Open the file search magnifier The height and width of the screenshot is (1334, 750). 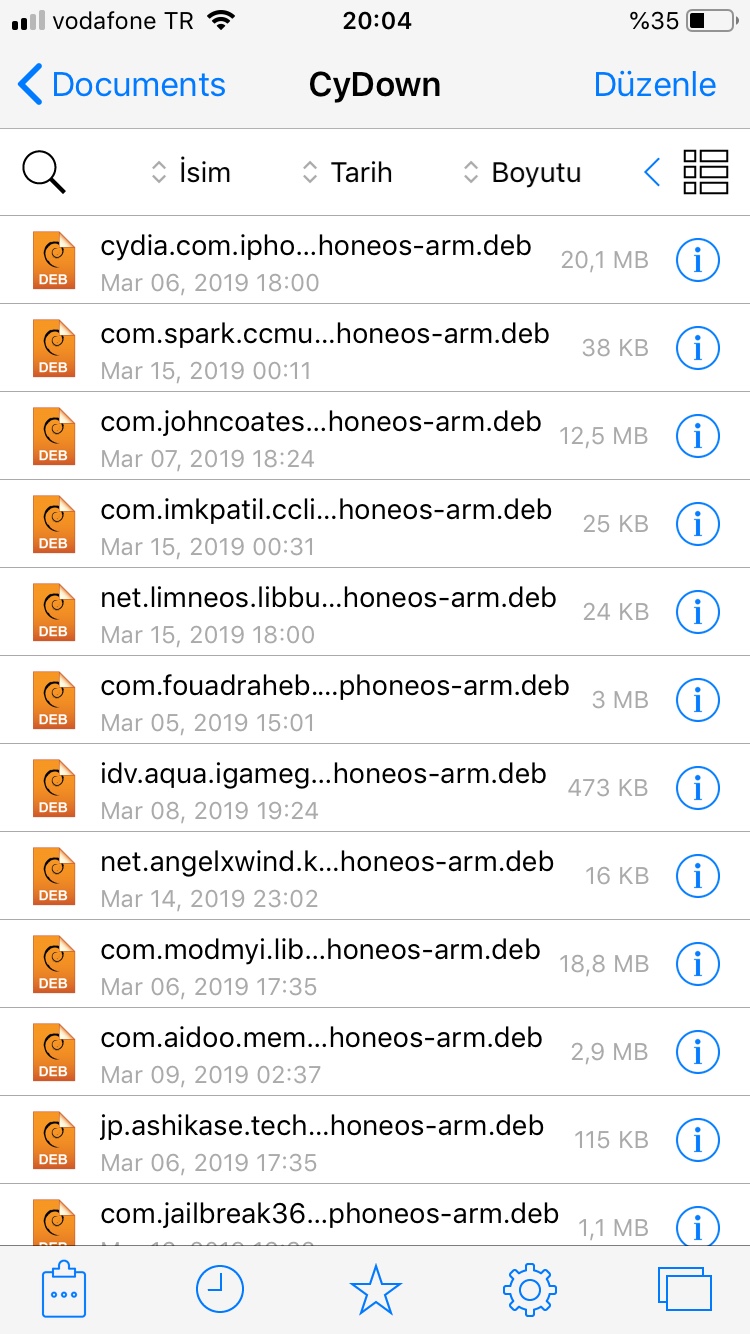point(44,172)
